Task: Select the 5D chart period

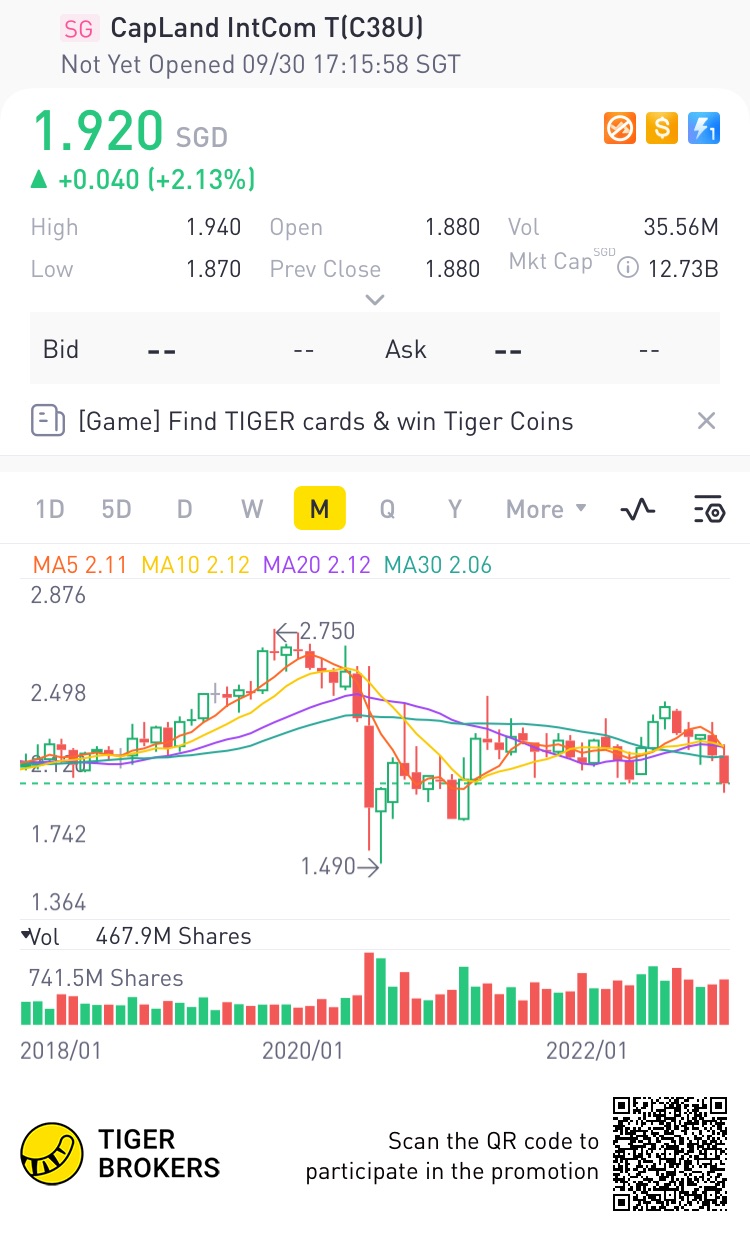Action: pyautogui.click(x=116, y=509)
